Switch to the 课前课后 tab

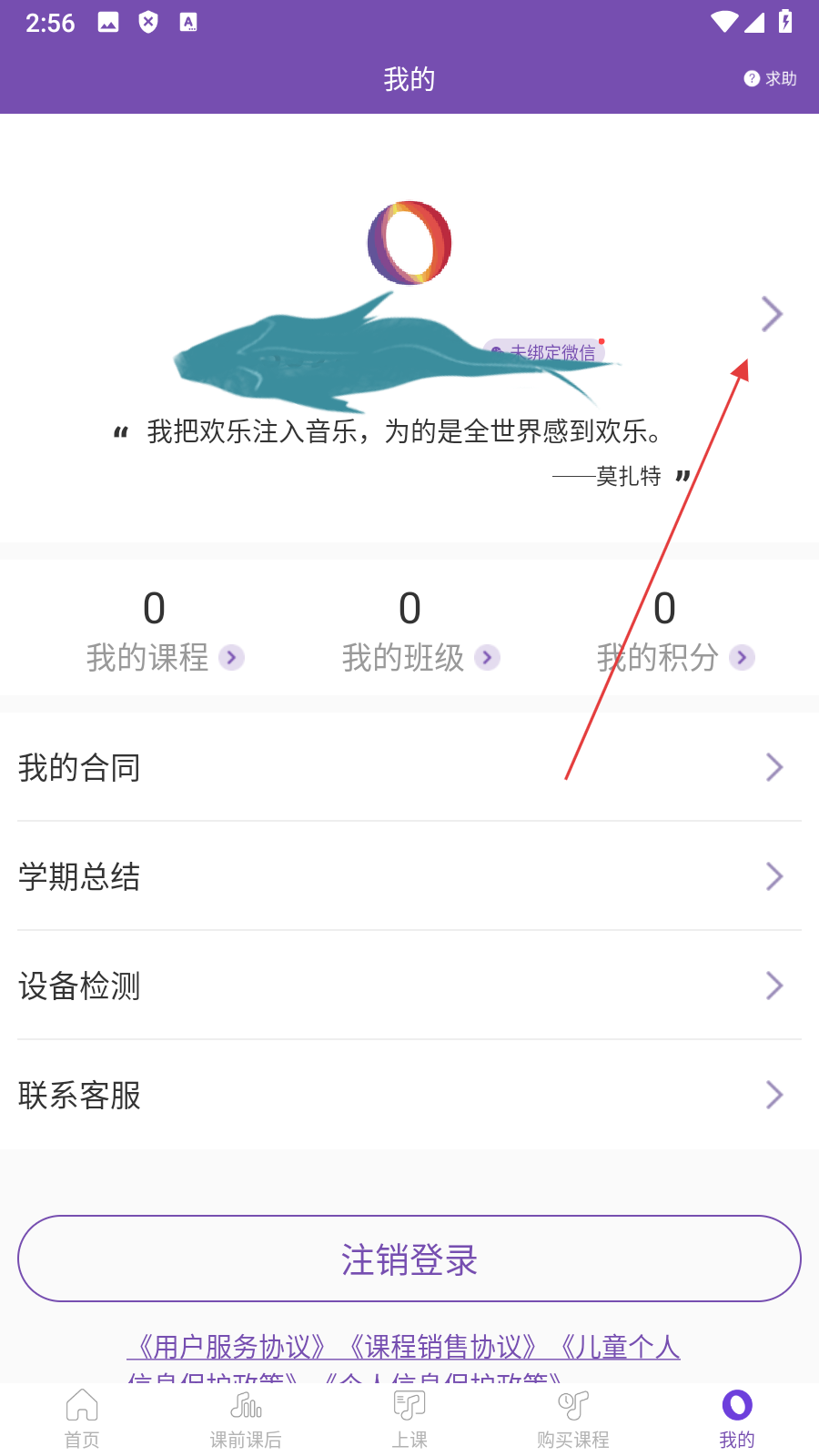click(x=246, y=1418)
